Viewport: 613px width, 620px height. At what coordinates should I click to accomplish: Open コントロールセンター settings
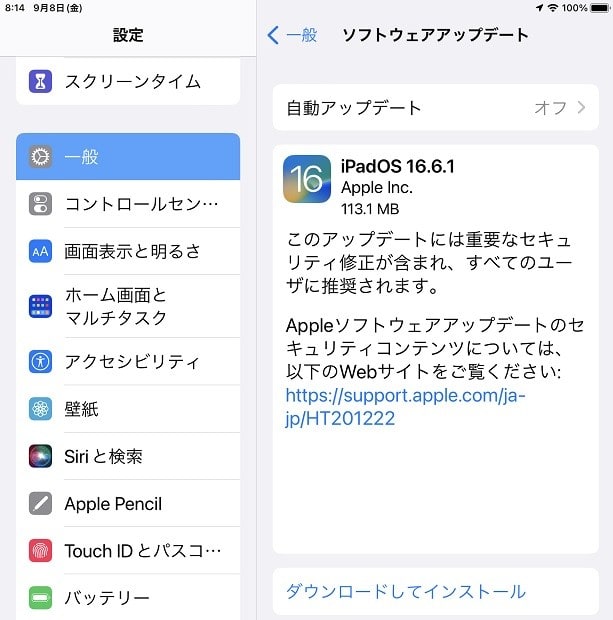pos(128,204)
